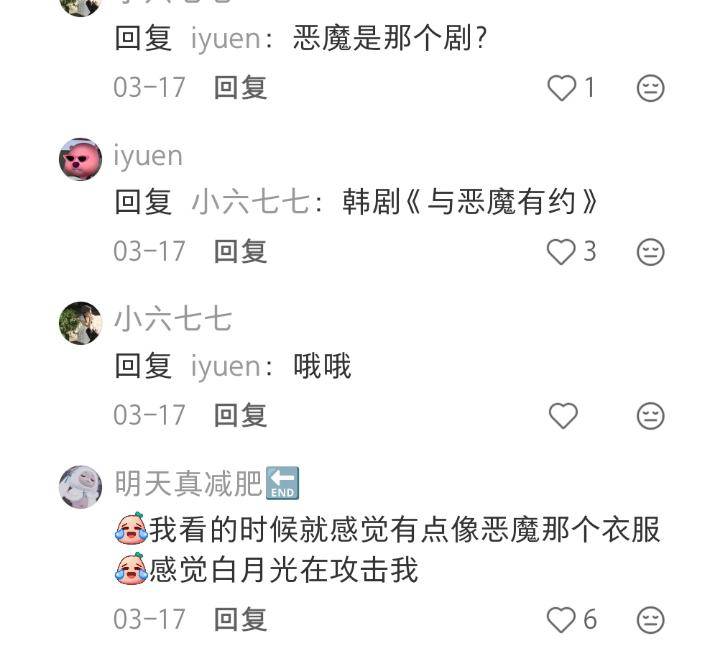This screenshot has width=703, height=665.
Task: Reply to 明天真减肥's comment
Action: 240,620
